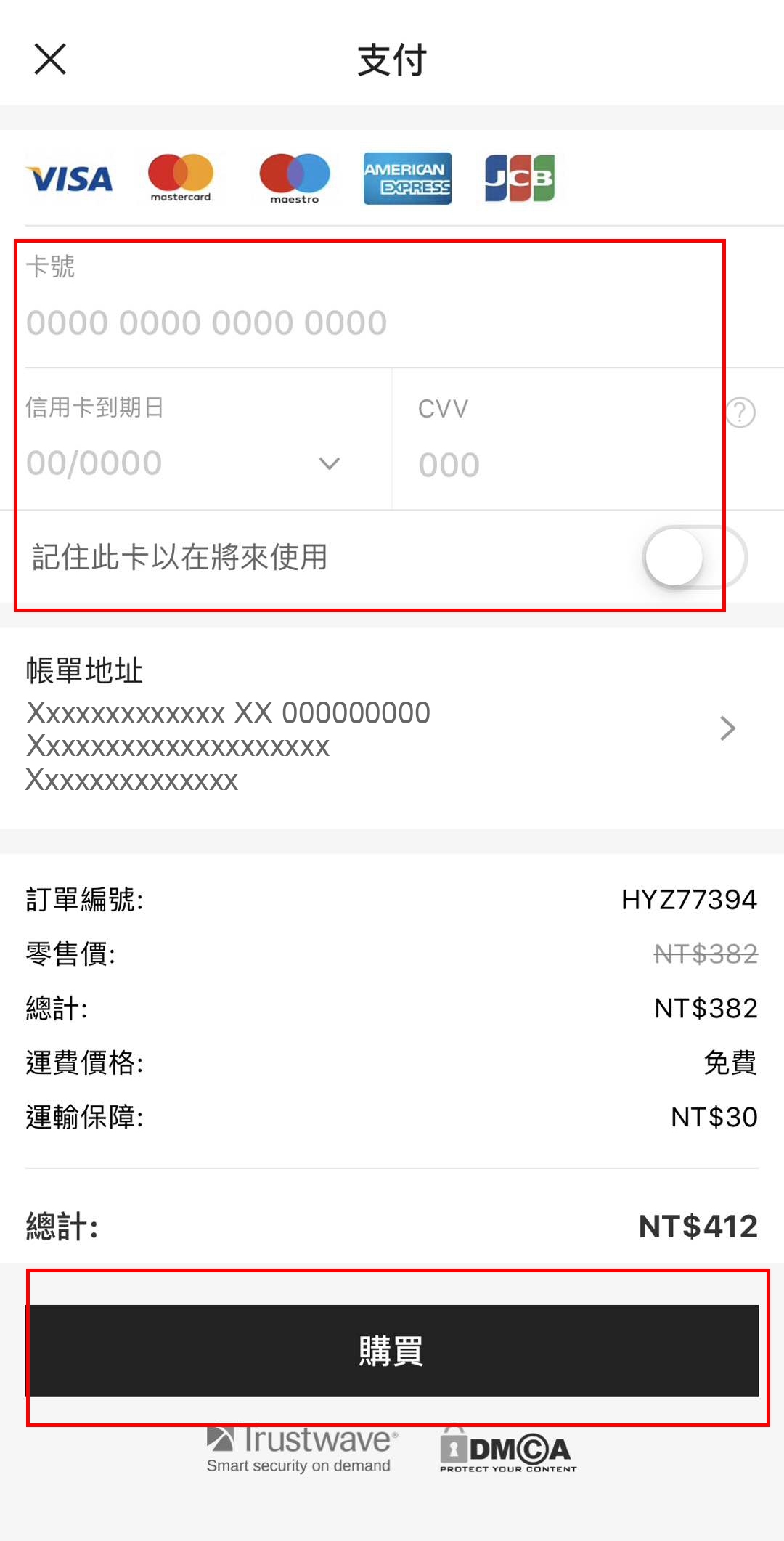Enable 記住此卡以在將來使用 switch
The width and height of the screenshot is (784, 1541).
pos(695,558)
